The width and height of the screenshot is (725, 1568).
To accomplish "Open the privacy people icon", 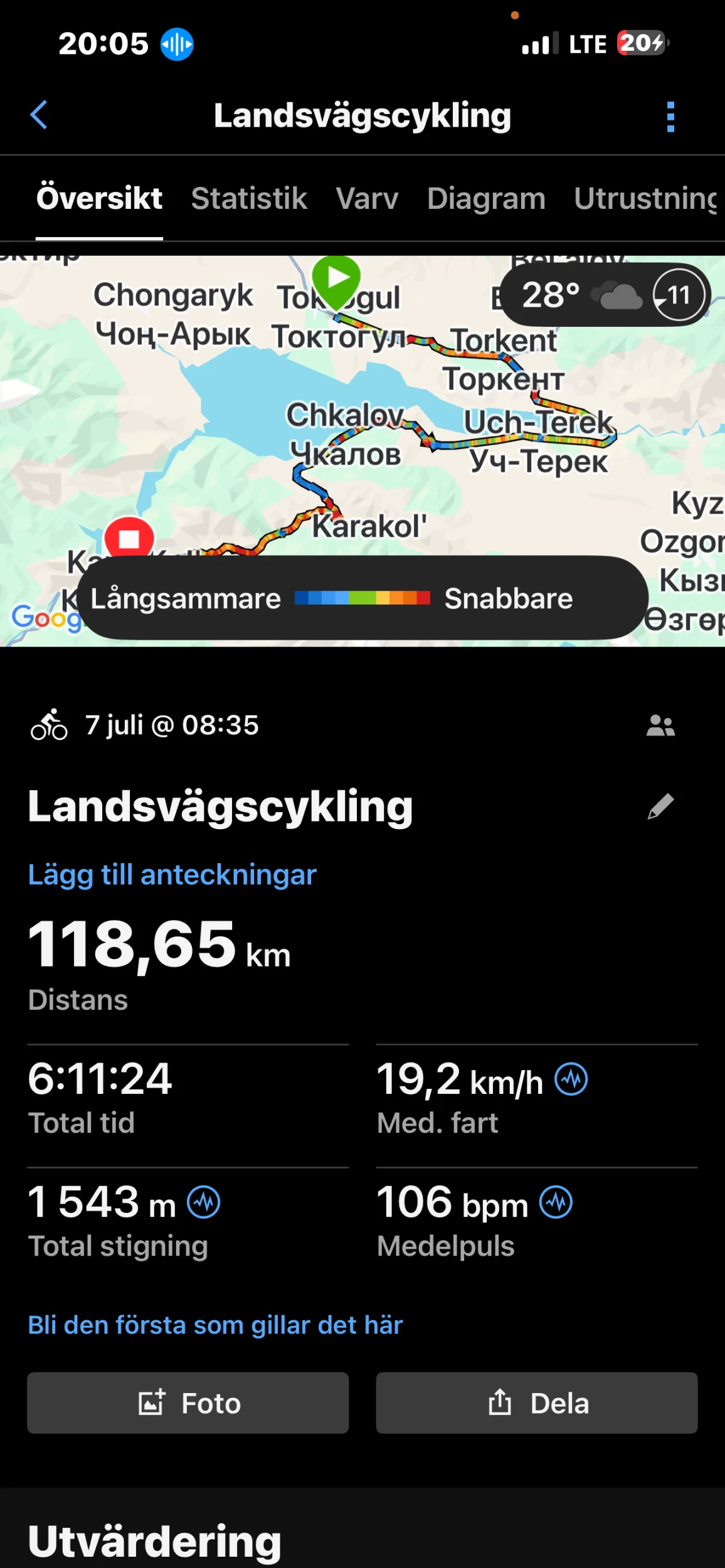I will point(660,726).
